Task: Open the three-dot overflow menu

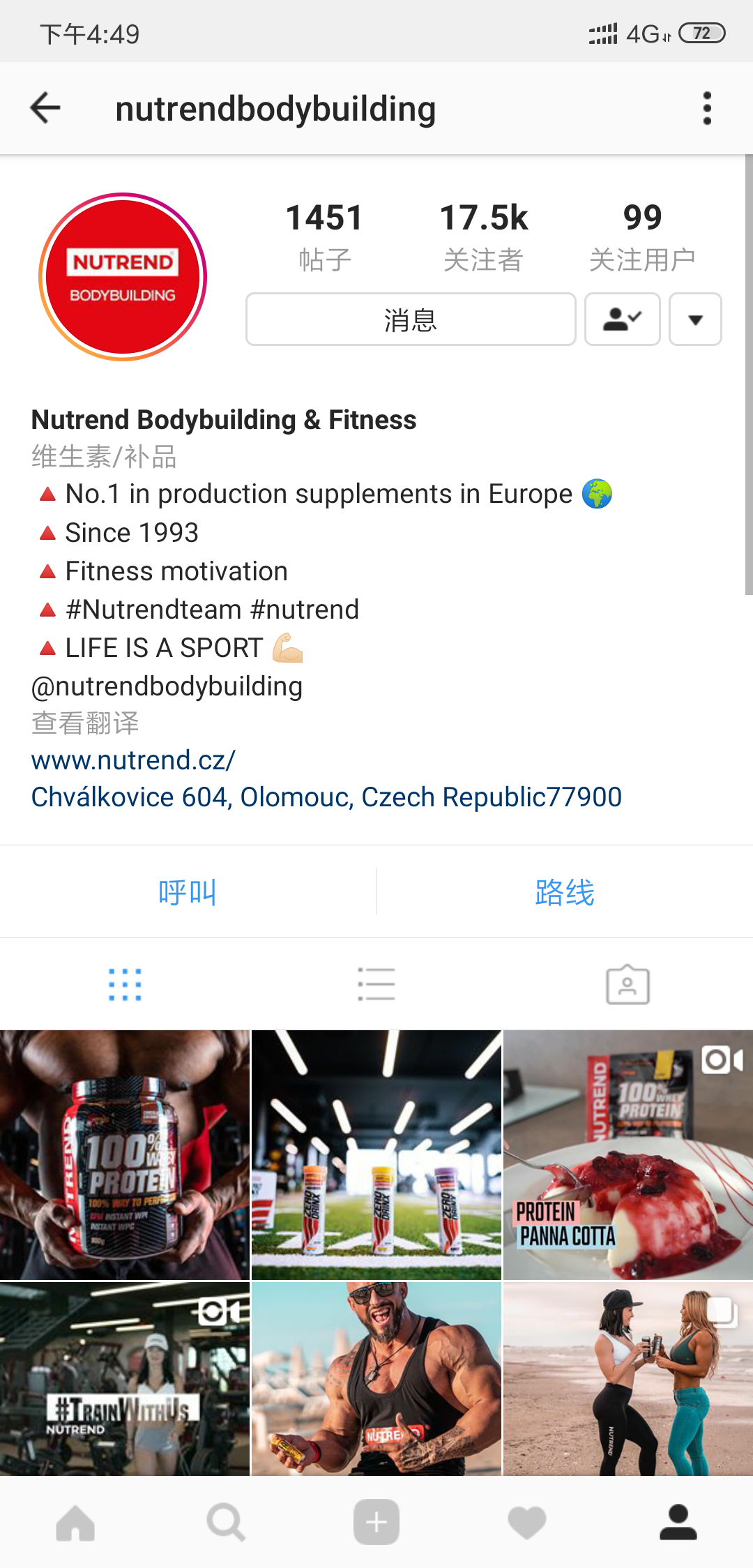Action: pyautogui.click(x=707, y=108)
